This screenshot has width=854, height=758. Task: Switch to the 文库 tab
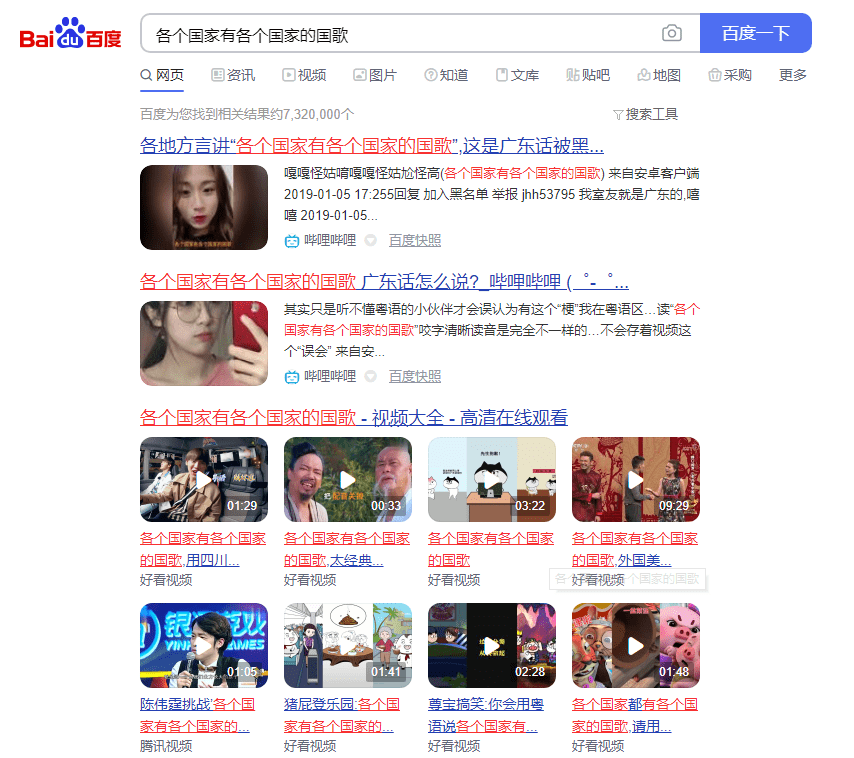click(517, 75)
